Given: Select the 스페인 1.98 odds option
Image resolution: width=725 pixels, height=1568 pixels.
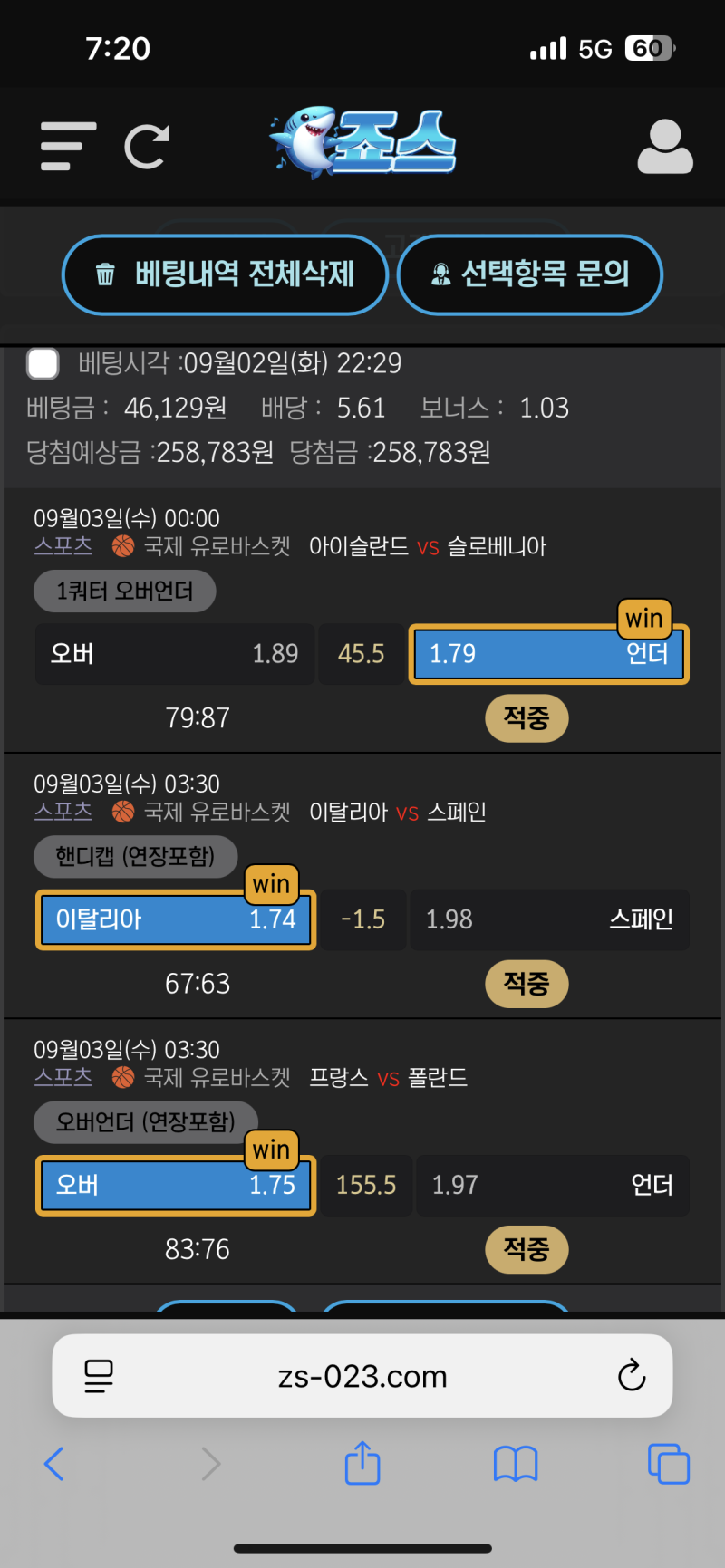Looking at the screenshot, I should [x=549, y=919].
